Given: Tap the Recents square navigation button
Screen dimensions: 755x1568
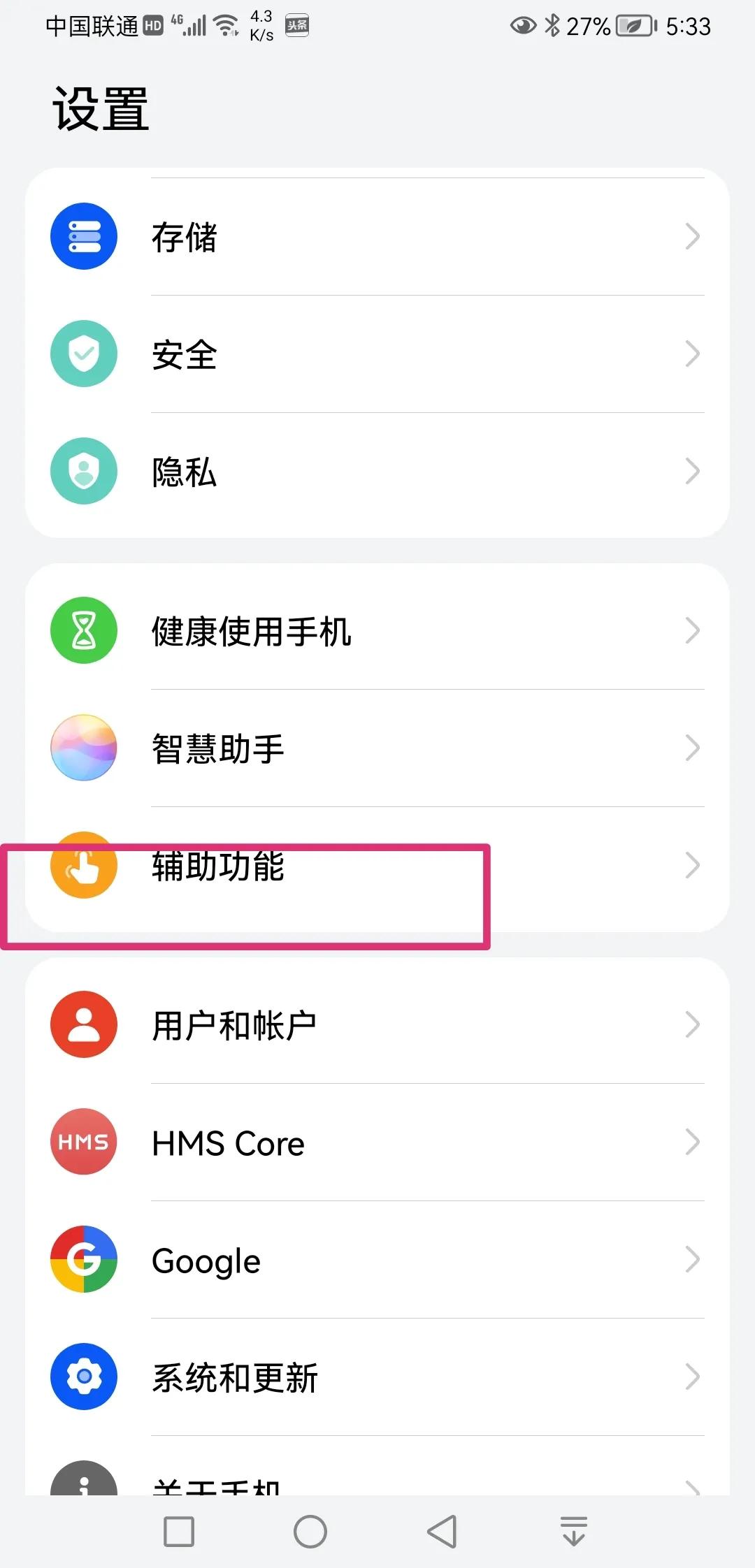Looking at the screenshot, I should [x=178, y=1532].
